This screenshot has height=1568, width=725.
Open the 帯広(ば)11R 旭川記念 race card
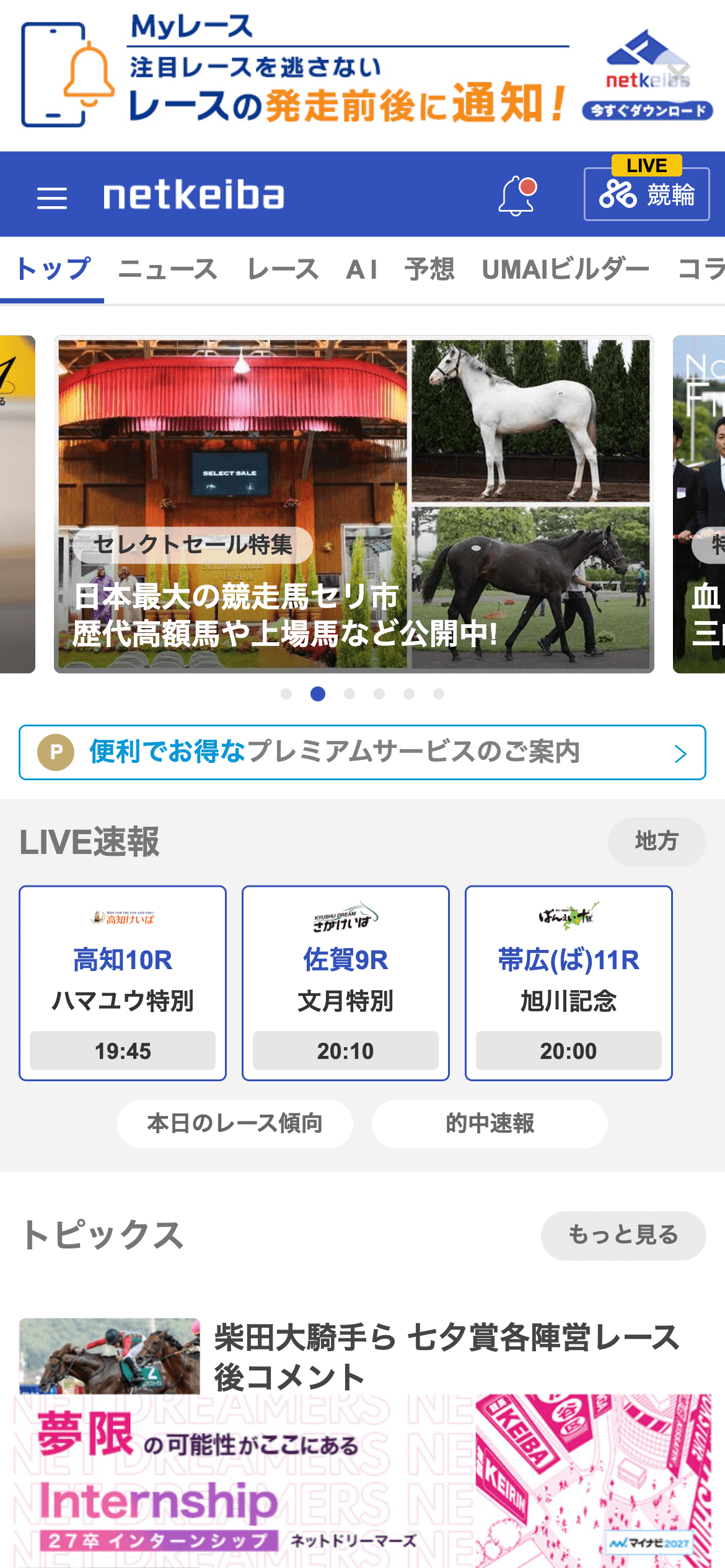(568, 983)
